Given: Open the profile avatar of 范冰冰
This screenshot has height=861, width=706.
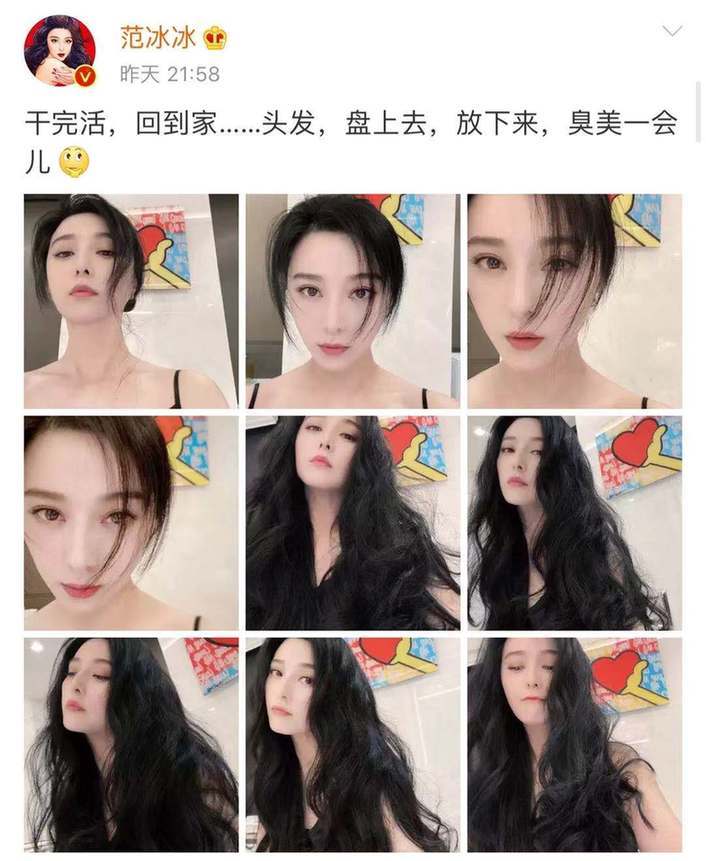Looking at the screenshot, I should (x=59, y=52).
